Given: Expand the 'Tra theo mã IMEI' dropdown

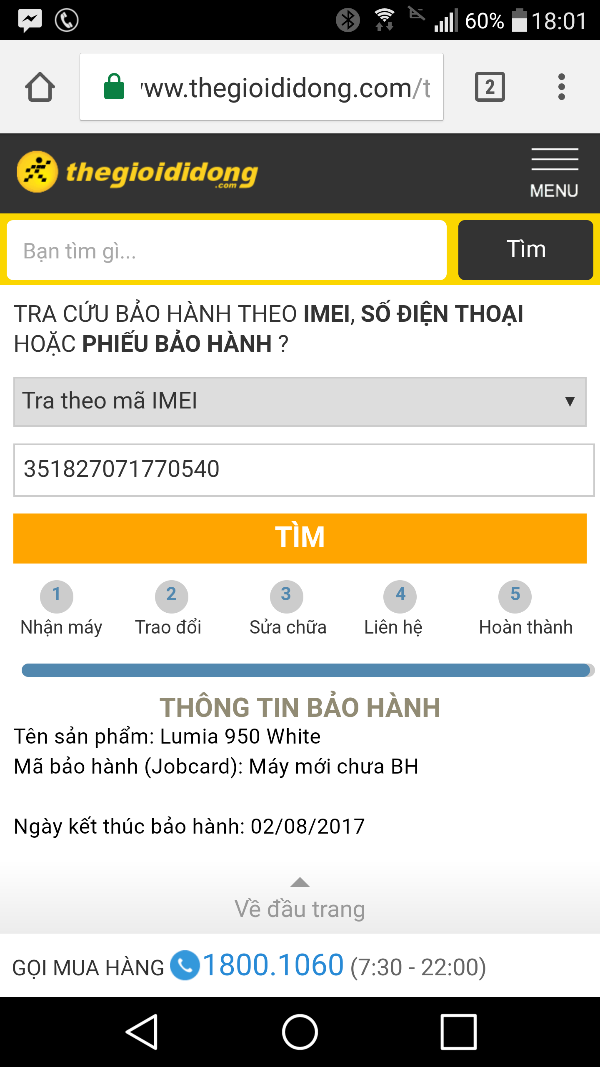Looking at the screenshot, I should tap(300, 401).
